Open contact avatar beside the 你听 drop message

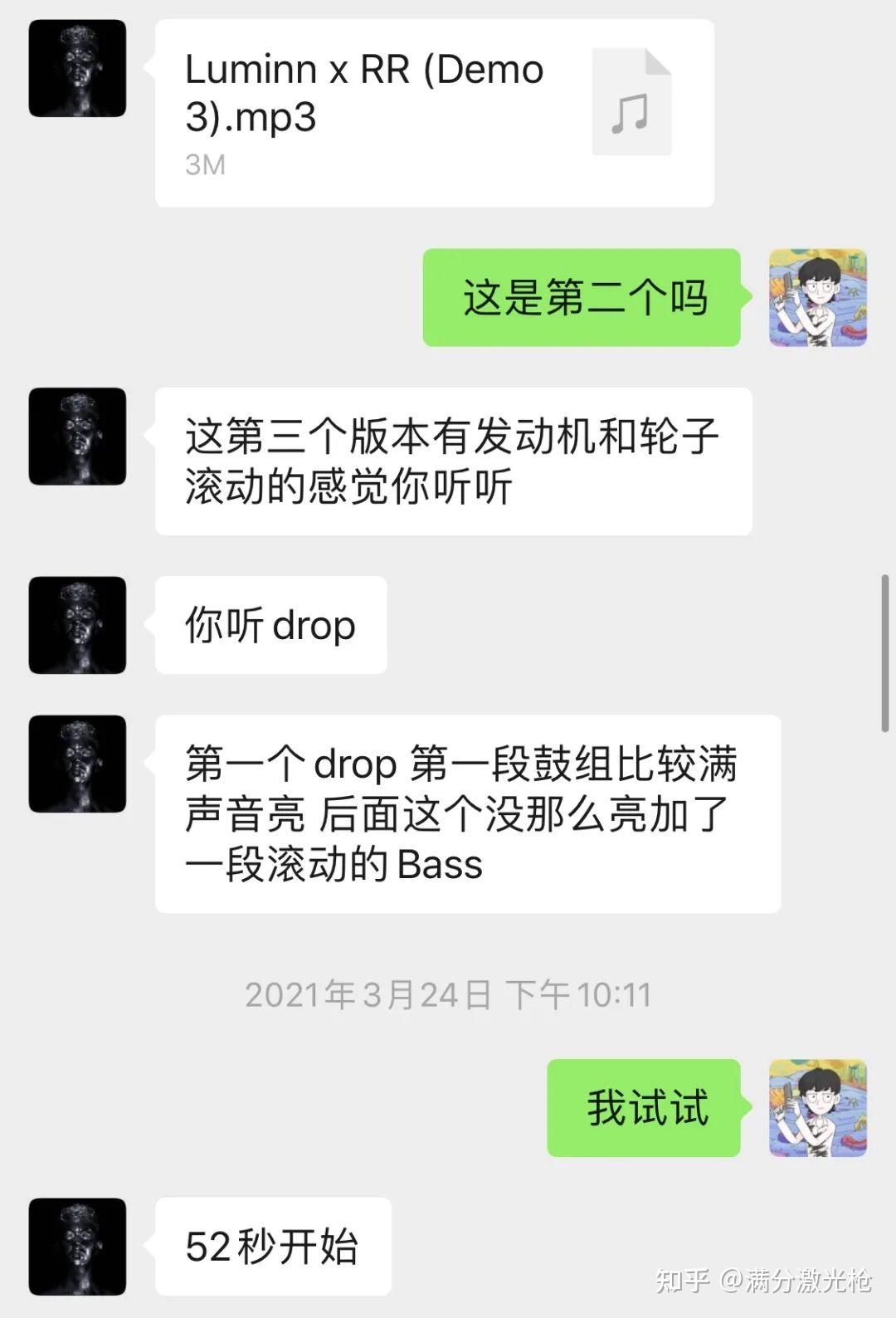(77, 625)
